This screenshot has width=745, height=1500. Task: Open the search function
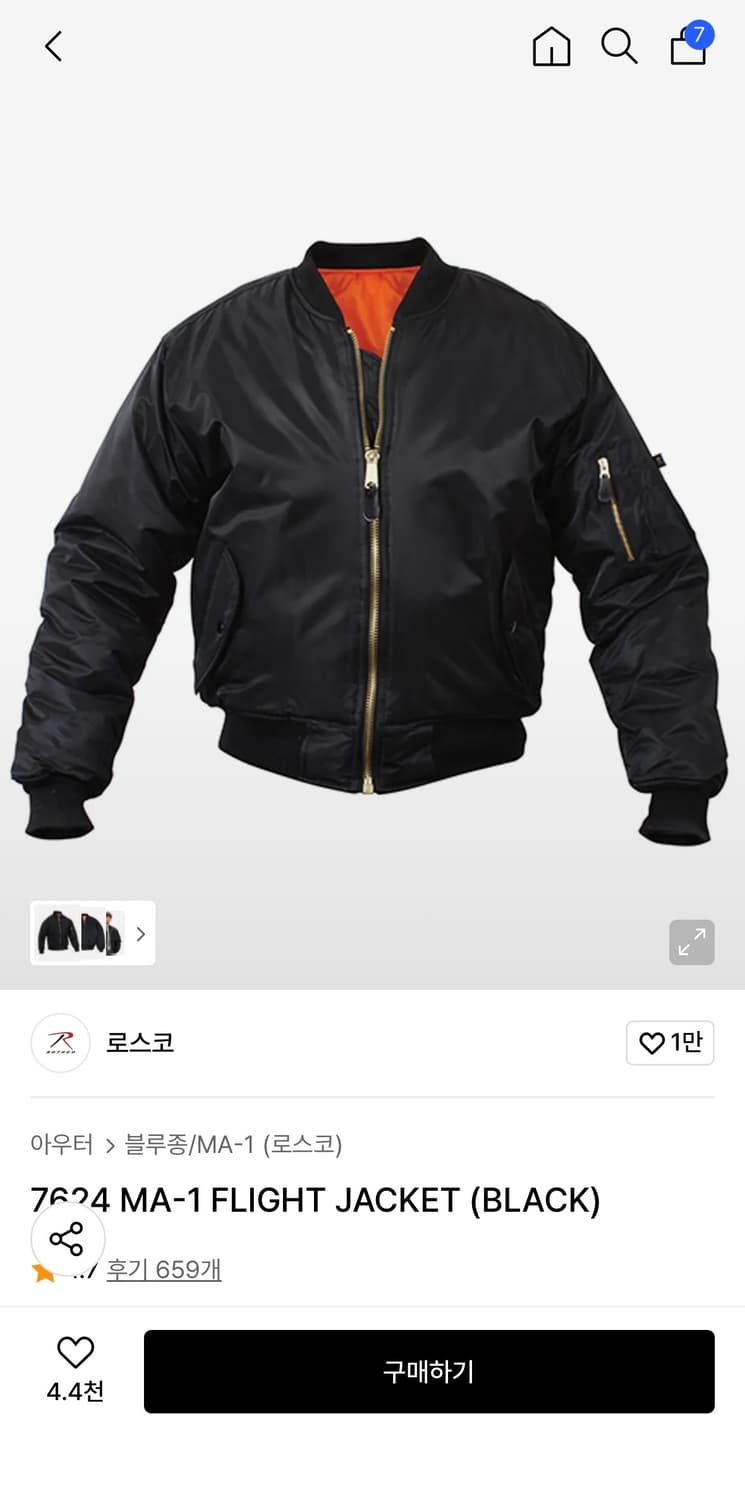point(620,46)
